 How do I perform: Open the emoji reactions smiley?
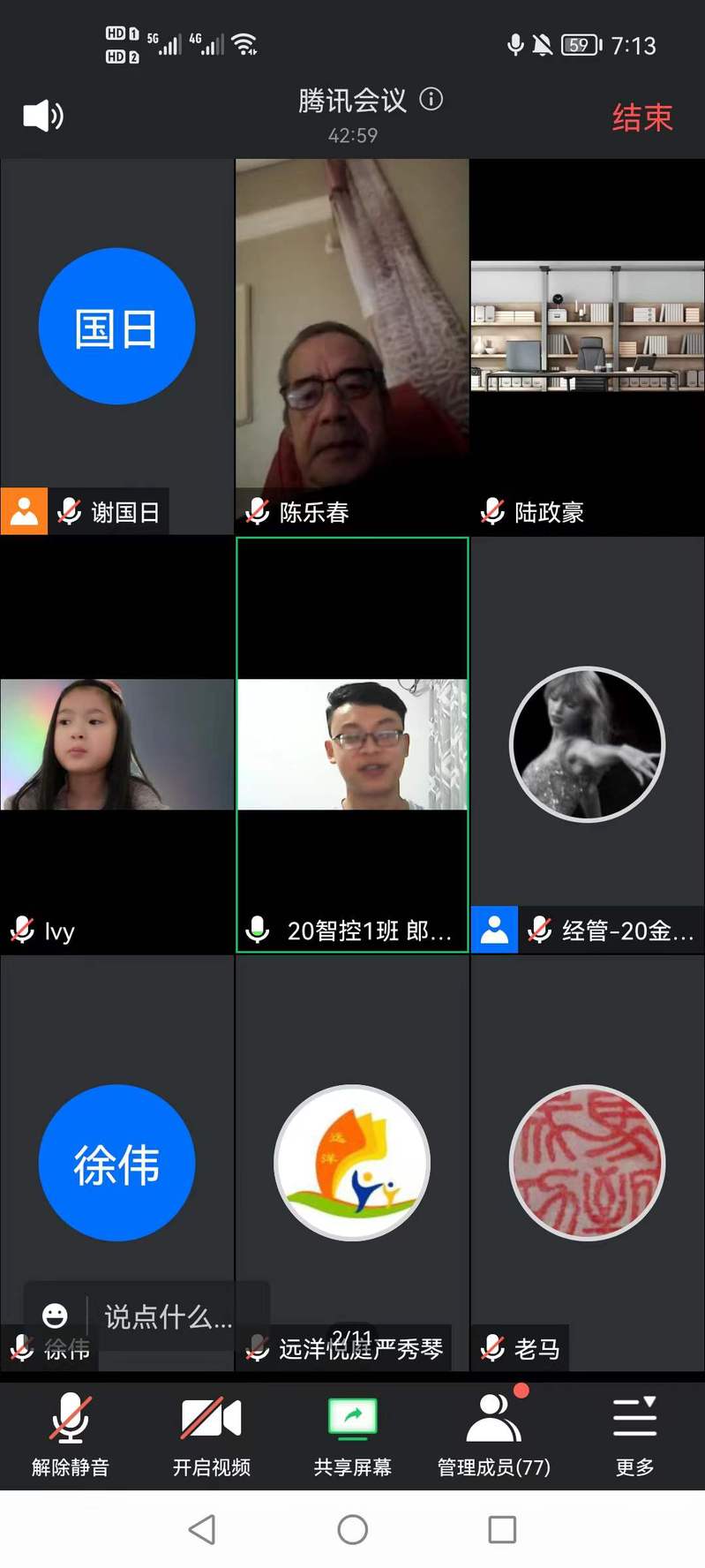point(55,1316)
